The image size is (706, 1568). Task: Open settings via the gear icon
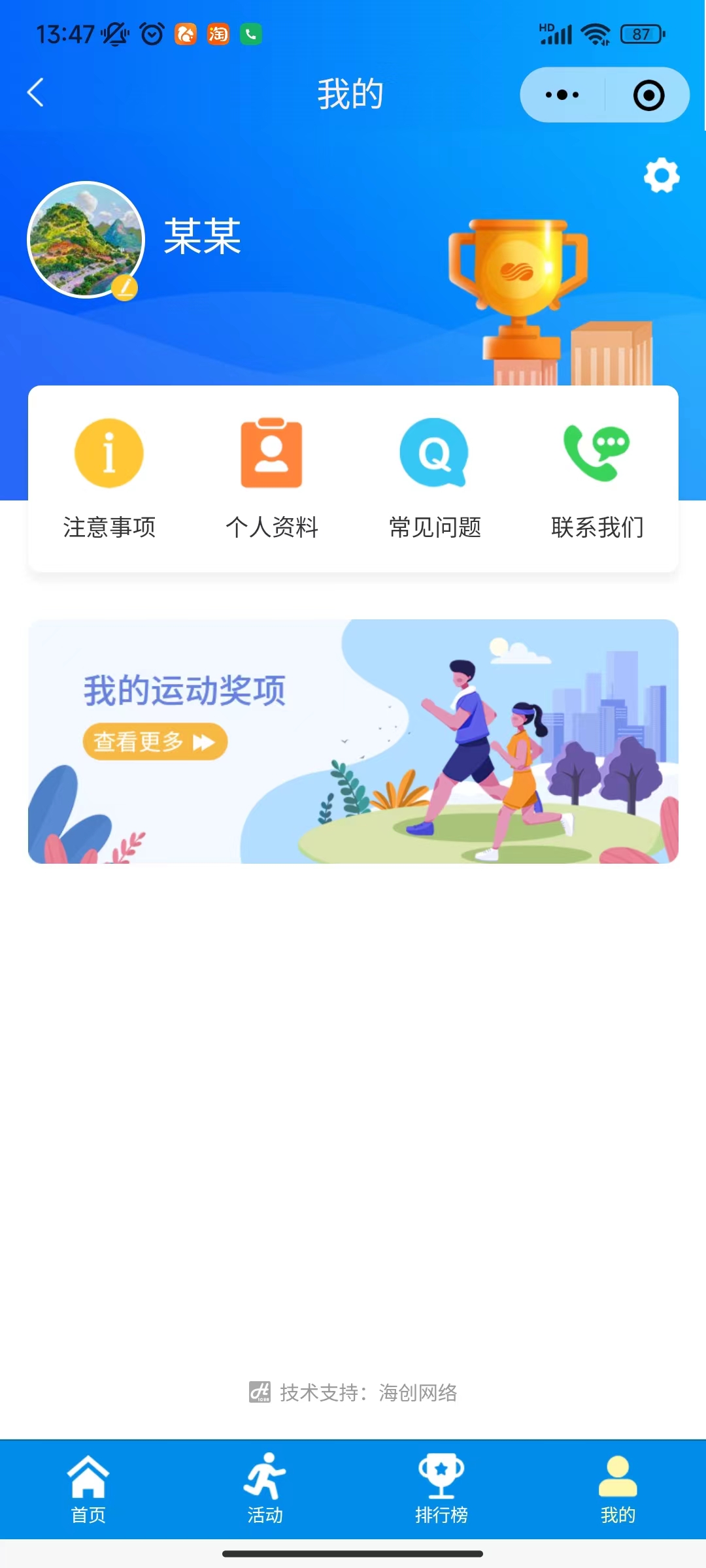pyautogui.click(x=662, y=175)
